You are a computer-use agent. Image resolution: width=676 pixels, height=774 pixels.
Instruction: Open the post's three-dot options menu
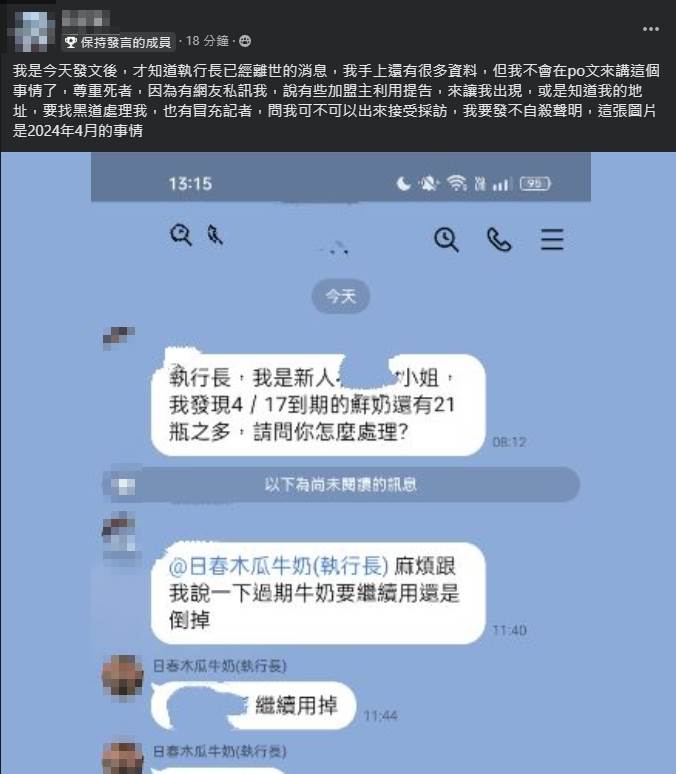tap(651, 29)
